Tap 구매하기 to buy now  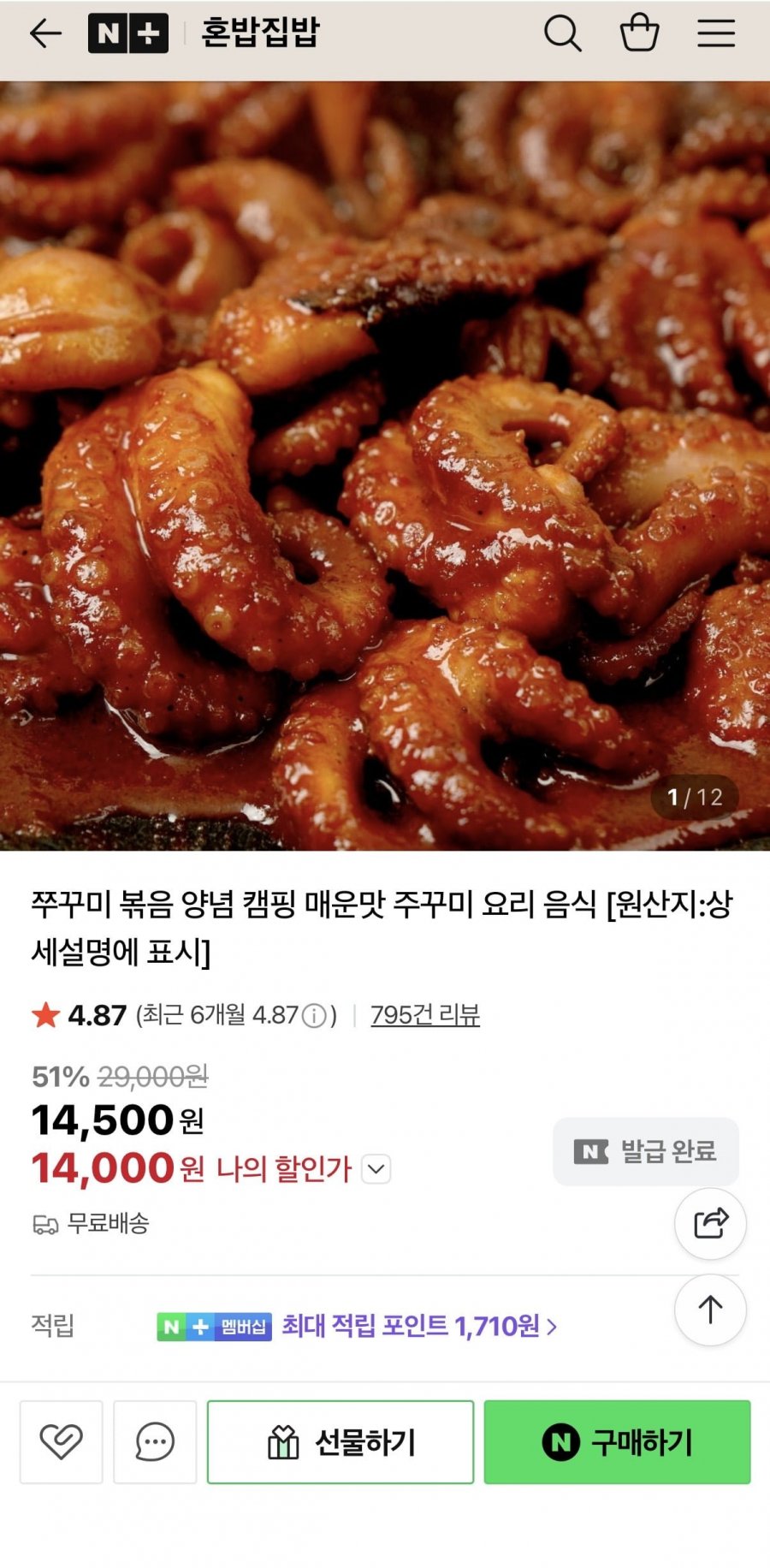pyautogui.click(x=617, y=1442)
